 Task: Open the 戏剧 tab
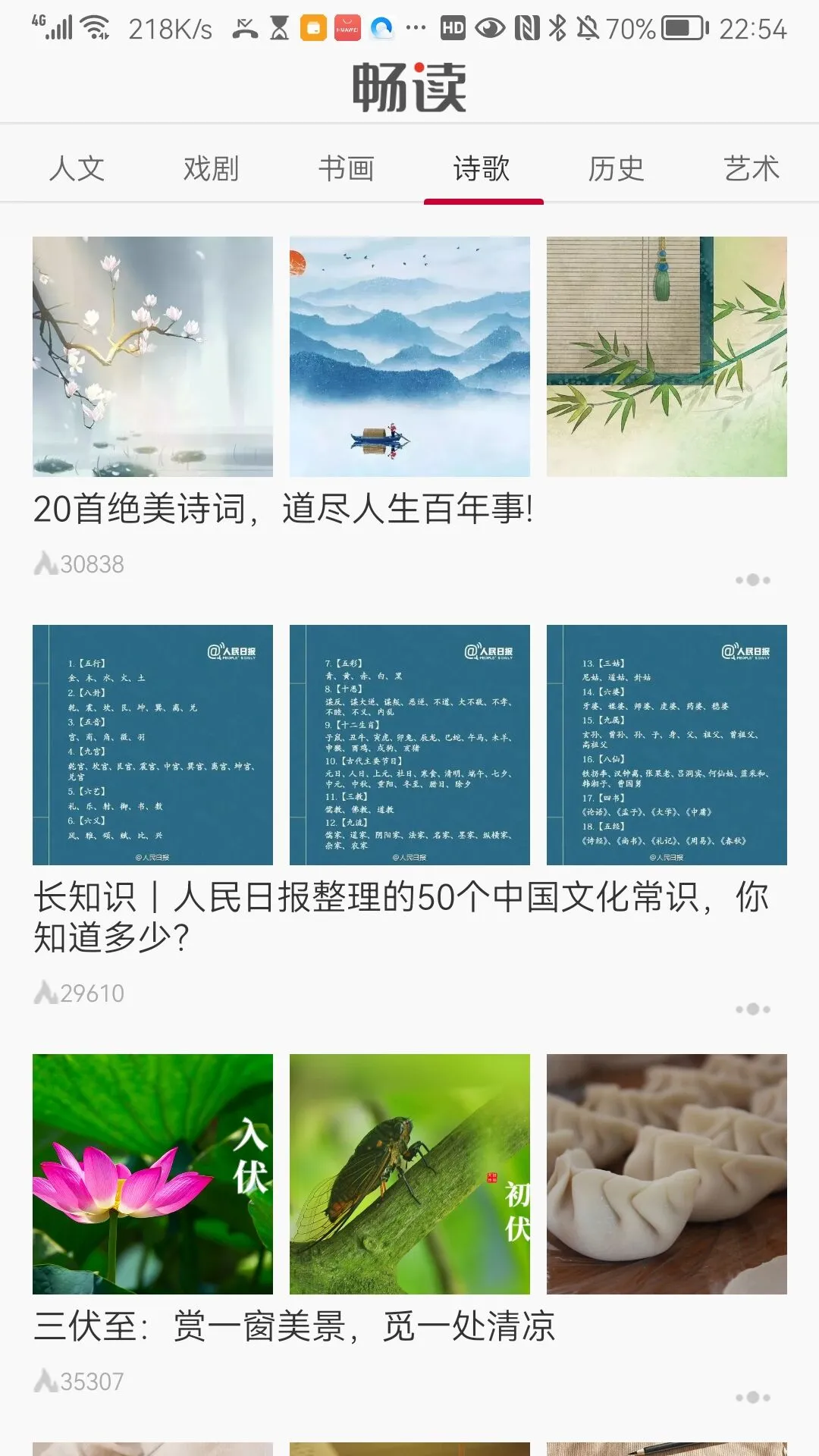coord(211,168)
